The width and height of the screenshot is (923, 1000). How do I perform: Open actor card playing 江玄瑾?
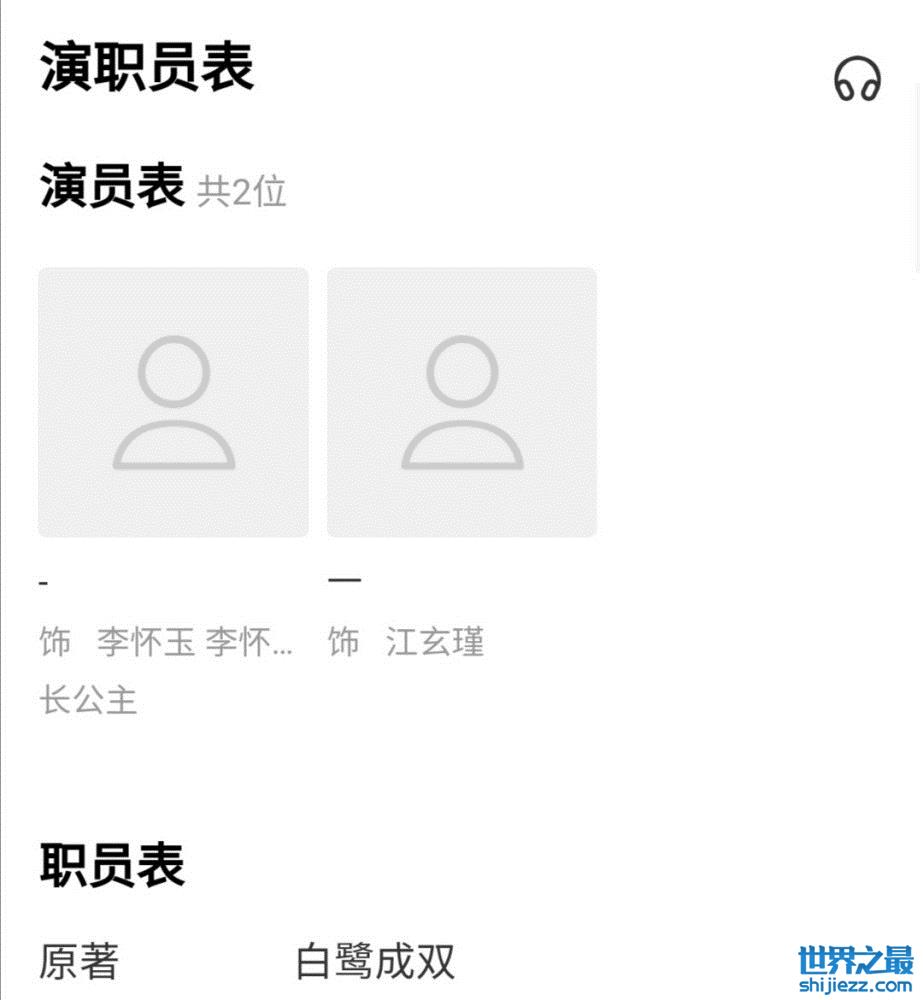click(461, 402)
